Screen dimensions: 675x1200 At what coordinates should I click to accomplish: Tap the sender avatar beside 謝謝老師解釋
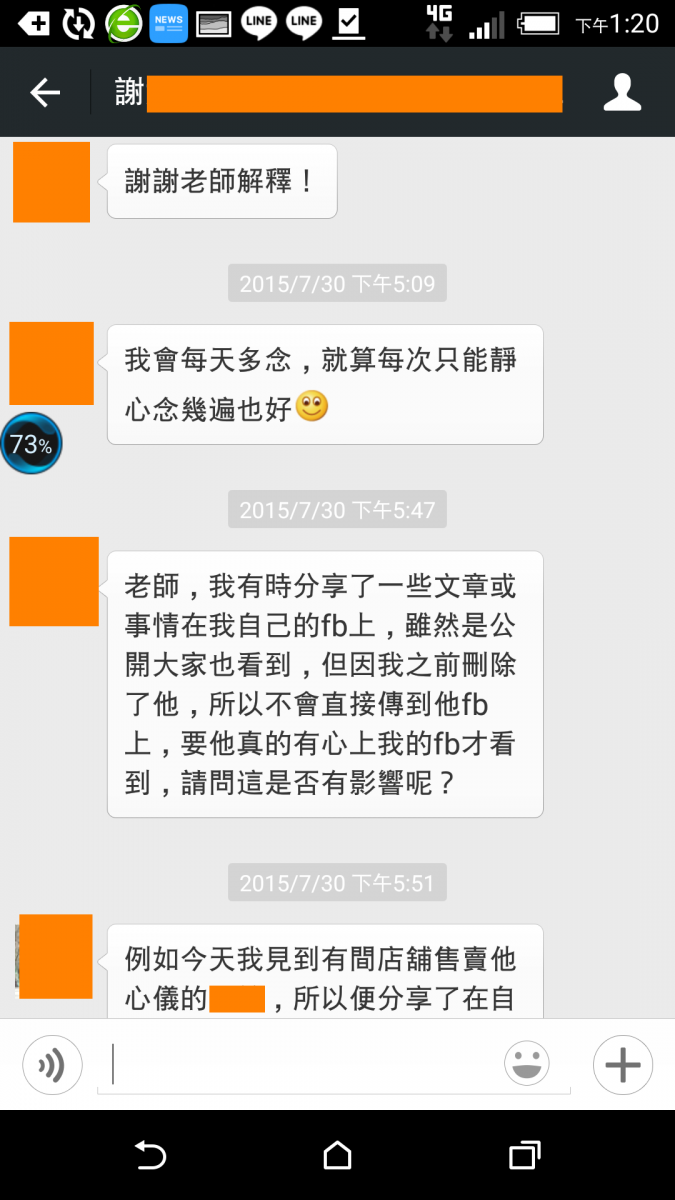(x=51, y=182)
